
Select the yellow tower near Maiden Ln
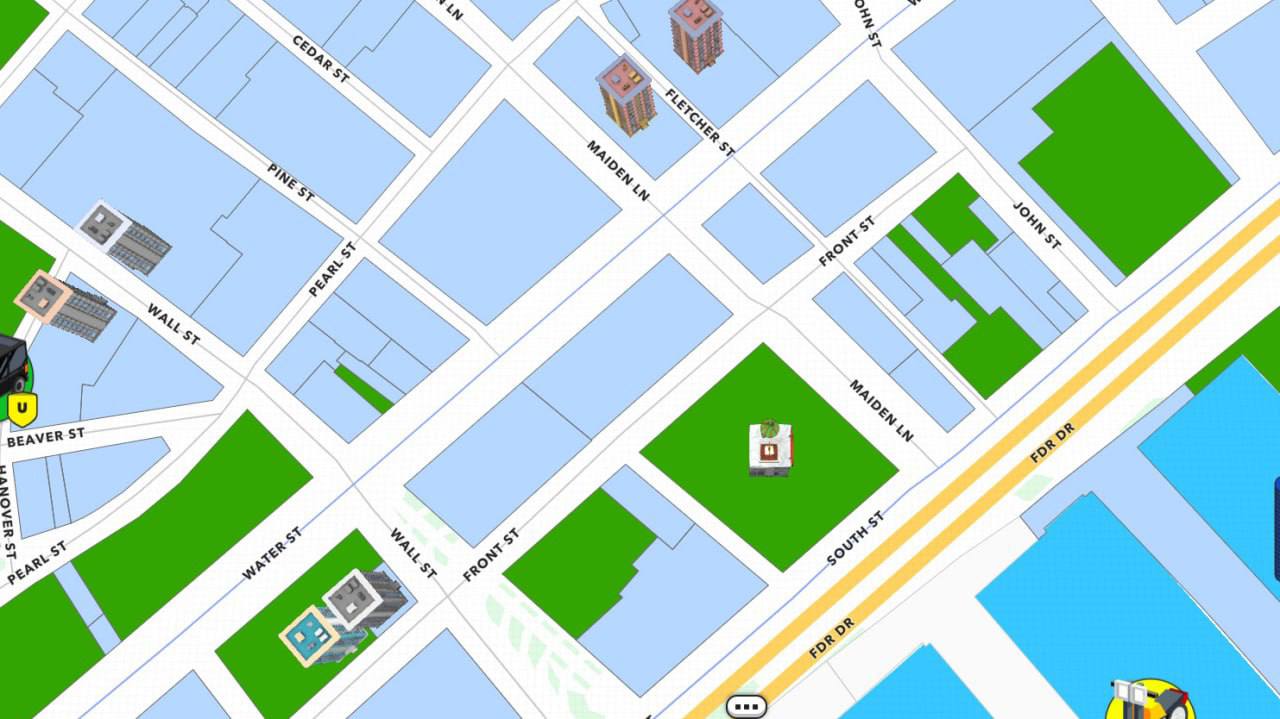pos(627,96)
